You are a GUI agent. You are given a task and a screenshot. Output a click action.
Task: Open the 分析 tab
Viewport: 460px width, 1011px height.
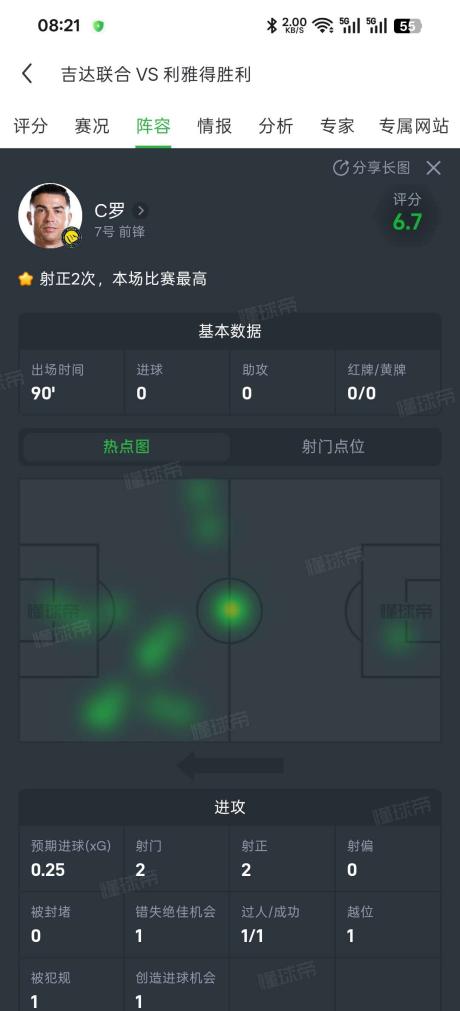click(x=276, y=126)
